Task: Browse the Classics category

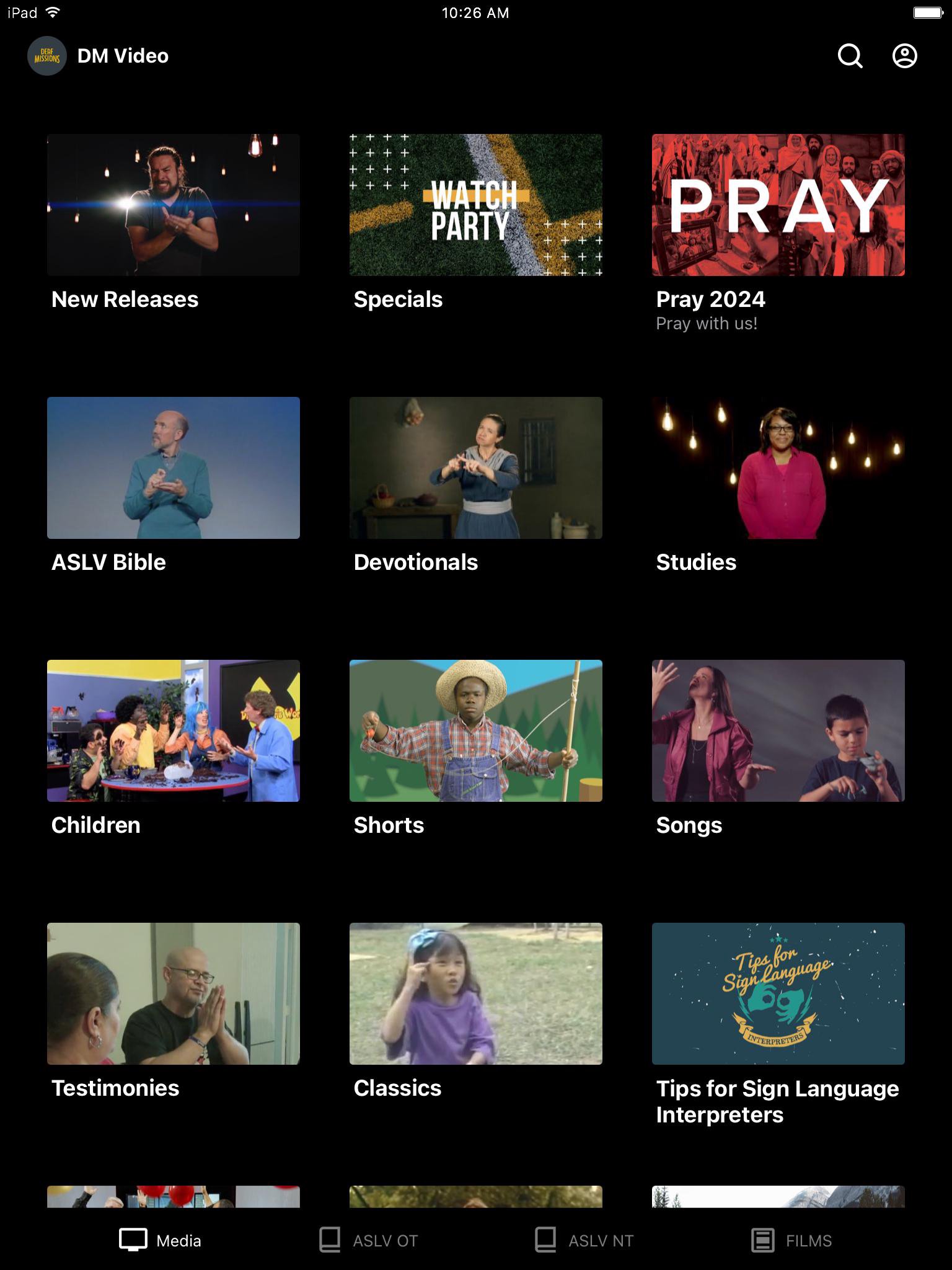Action: (475, 994)
